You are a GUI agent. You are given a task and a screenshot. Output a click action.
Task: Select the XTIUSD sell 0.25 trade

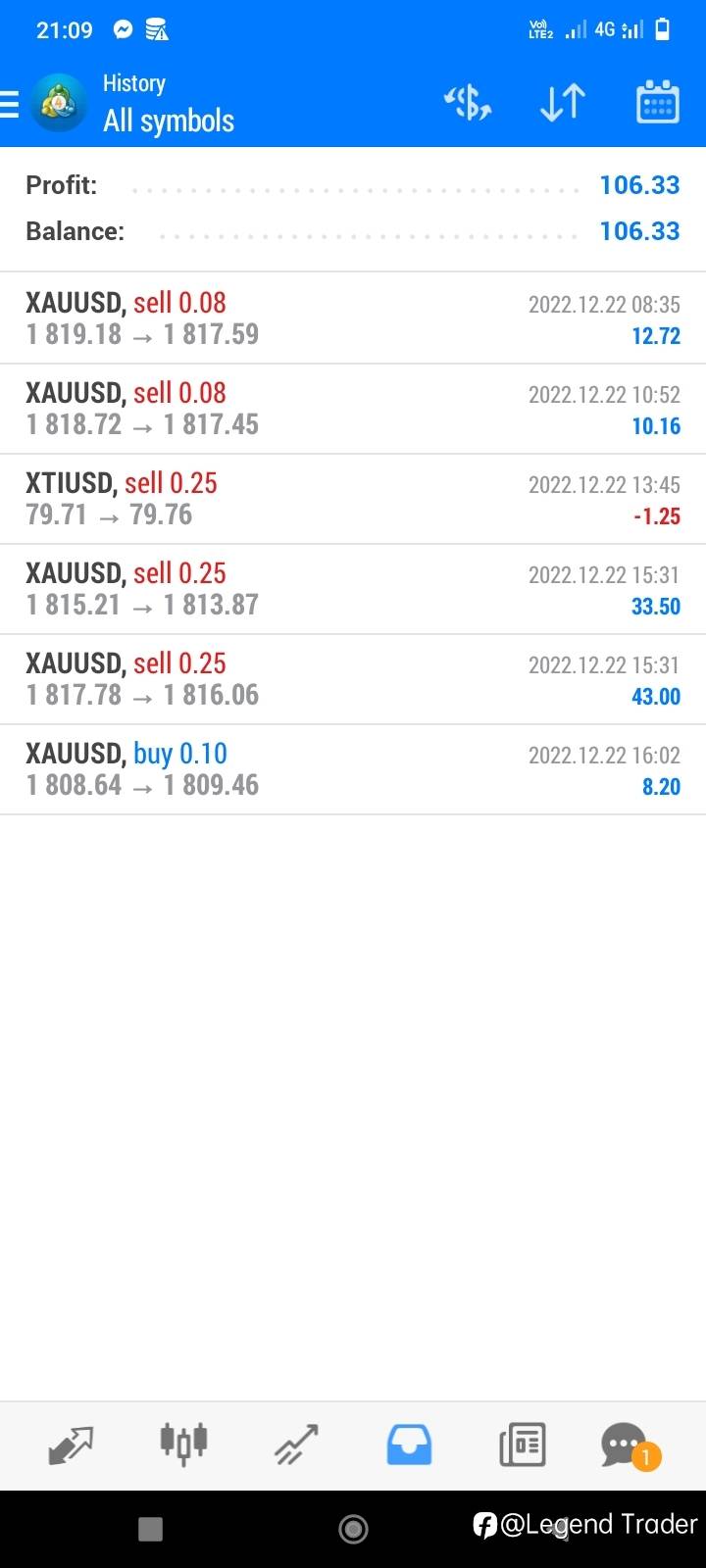(x=353, y=499)
